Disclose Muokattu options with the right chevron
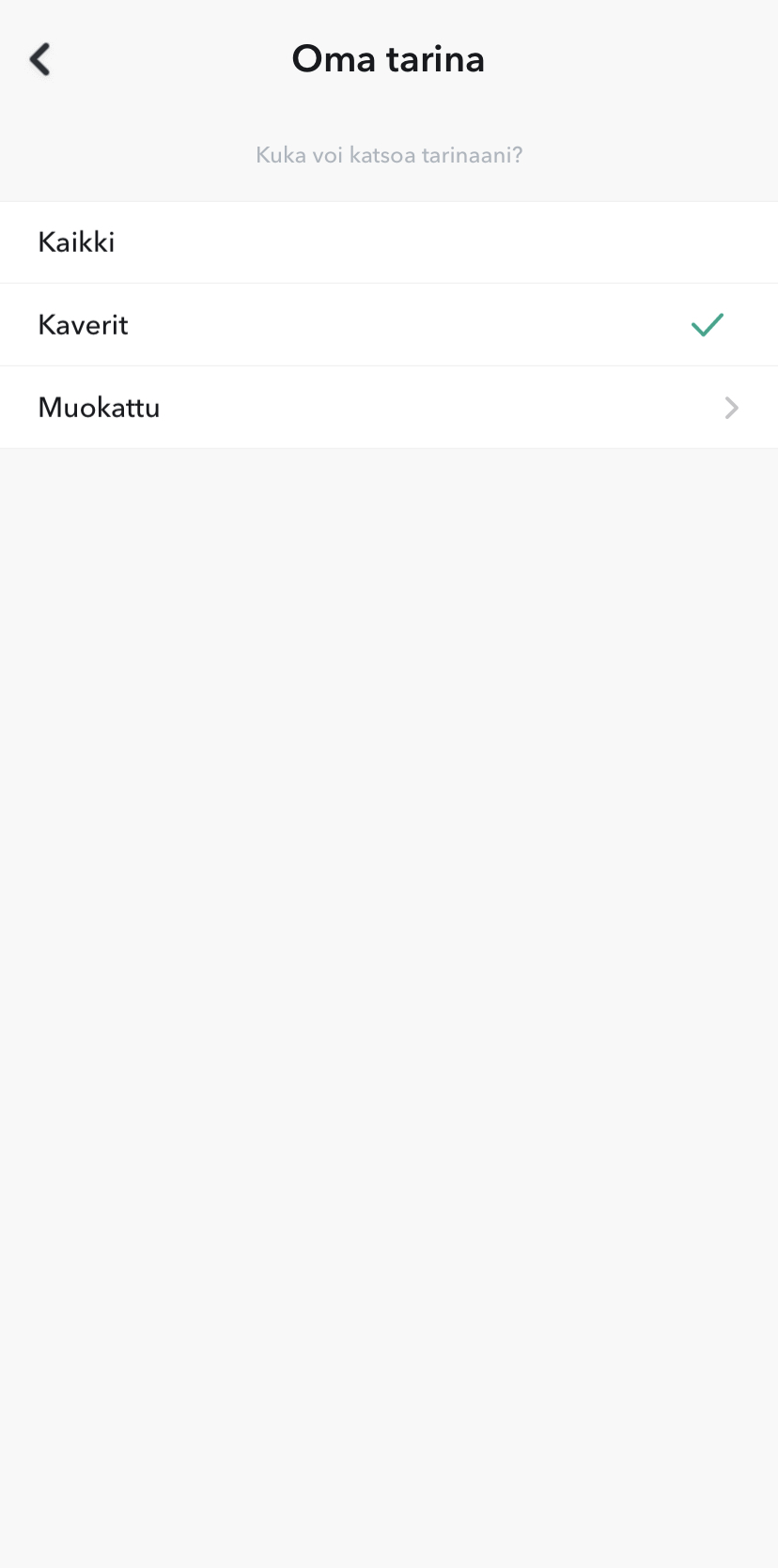The image size is (778, 1568). tap(732, 408)
